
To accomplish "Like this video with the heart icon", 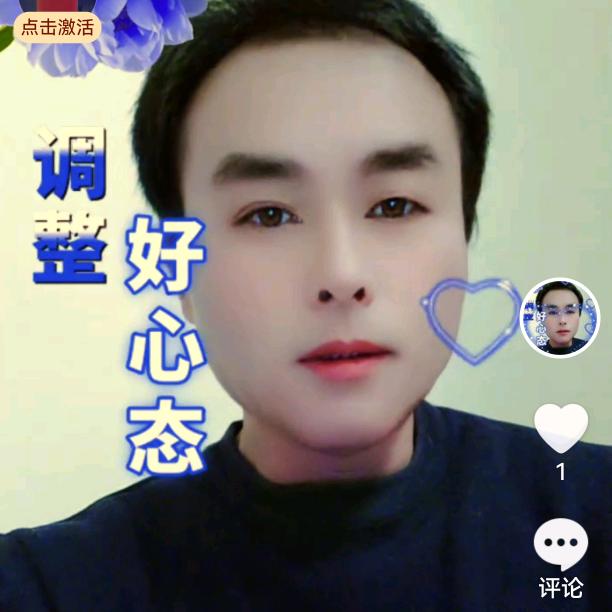I will (561, 428).
